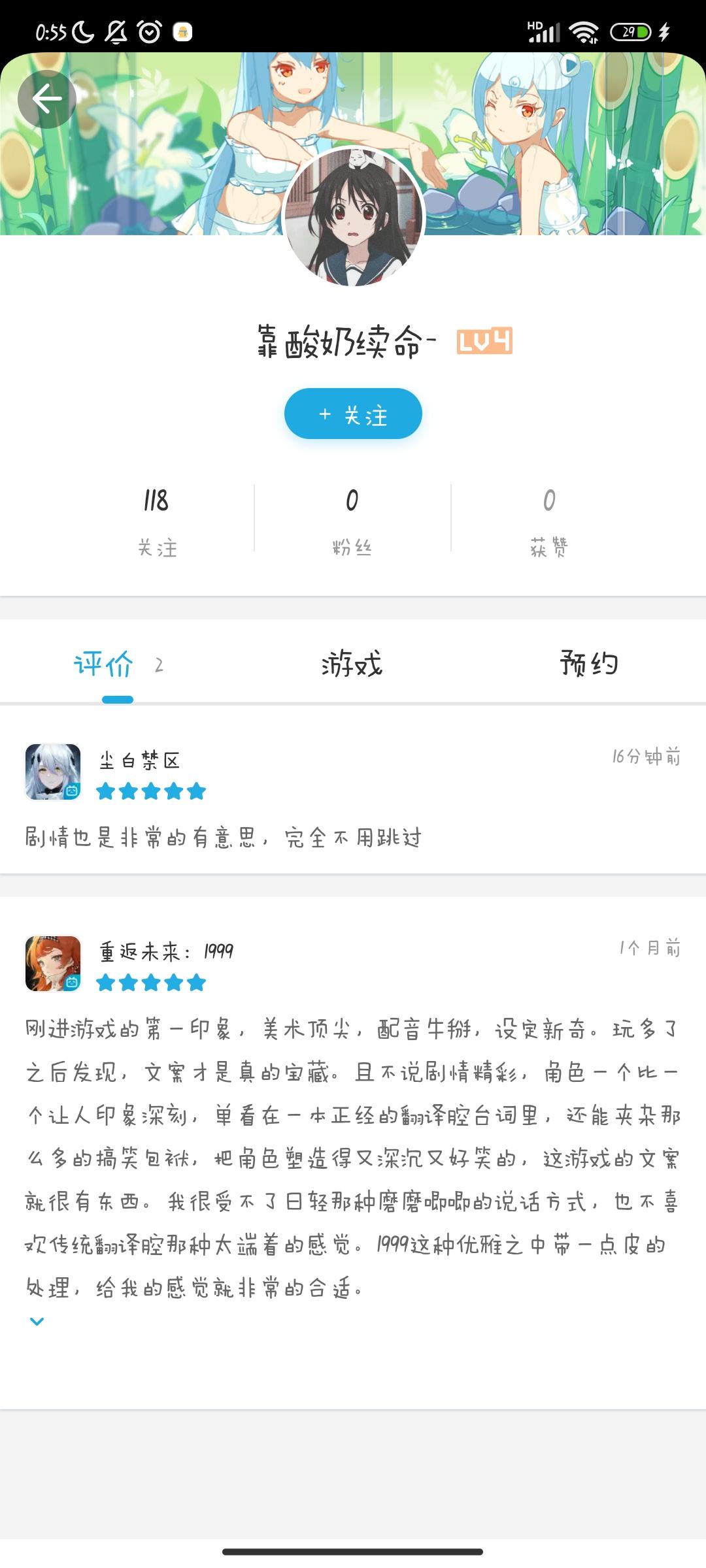Switch to the 预约 tab
The width and height of the screenshot is (706, 1568).
tap(588, 664)
